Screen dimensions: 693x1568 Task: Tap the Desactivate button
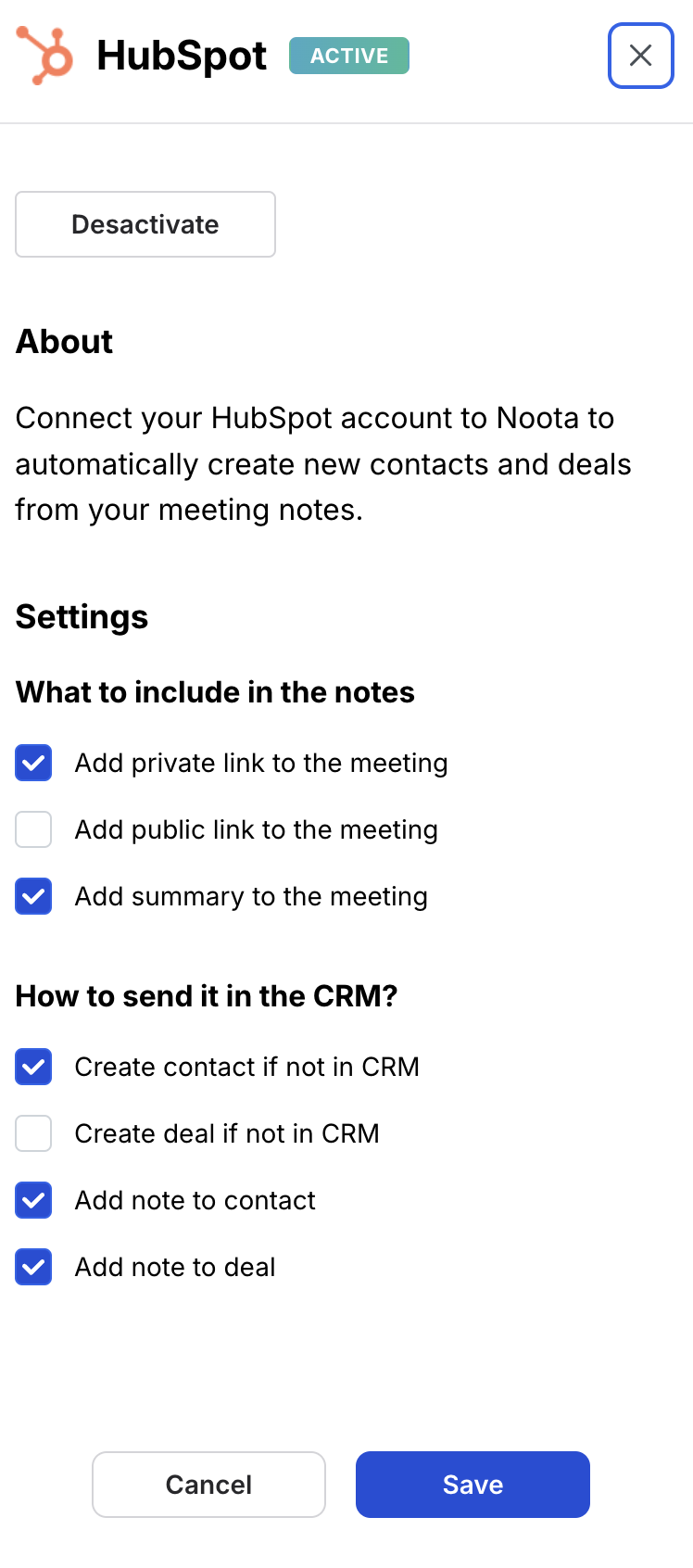click(x=145, y=224)
